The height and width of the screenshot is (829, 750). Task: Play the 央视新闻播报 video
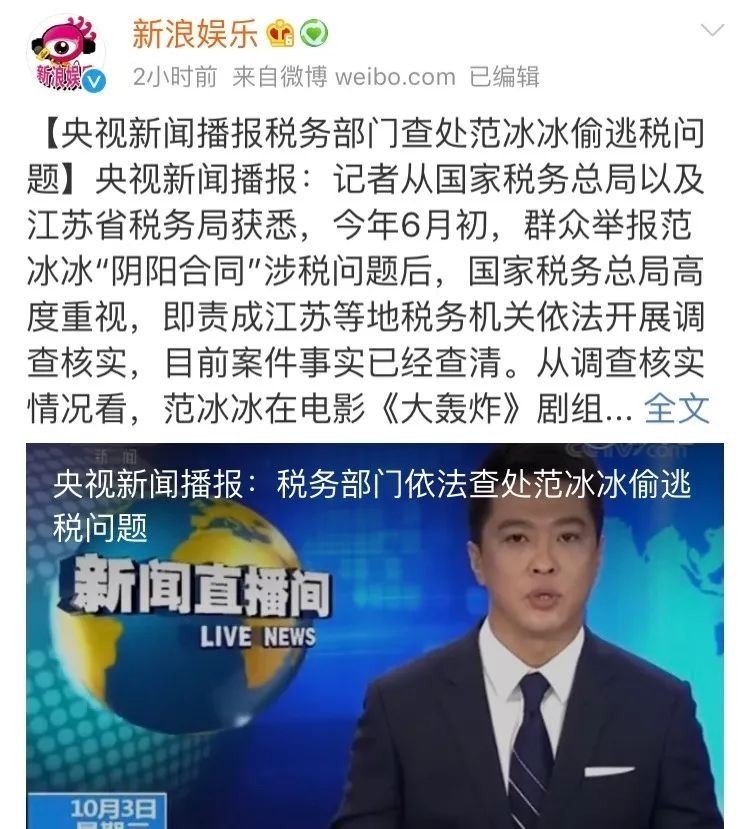375,636
